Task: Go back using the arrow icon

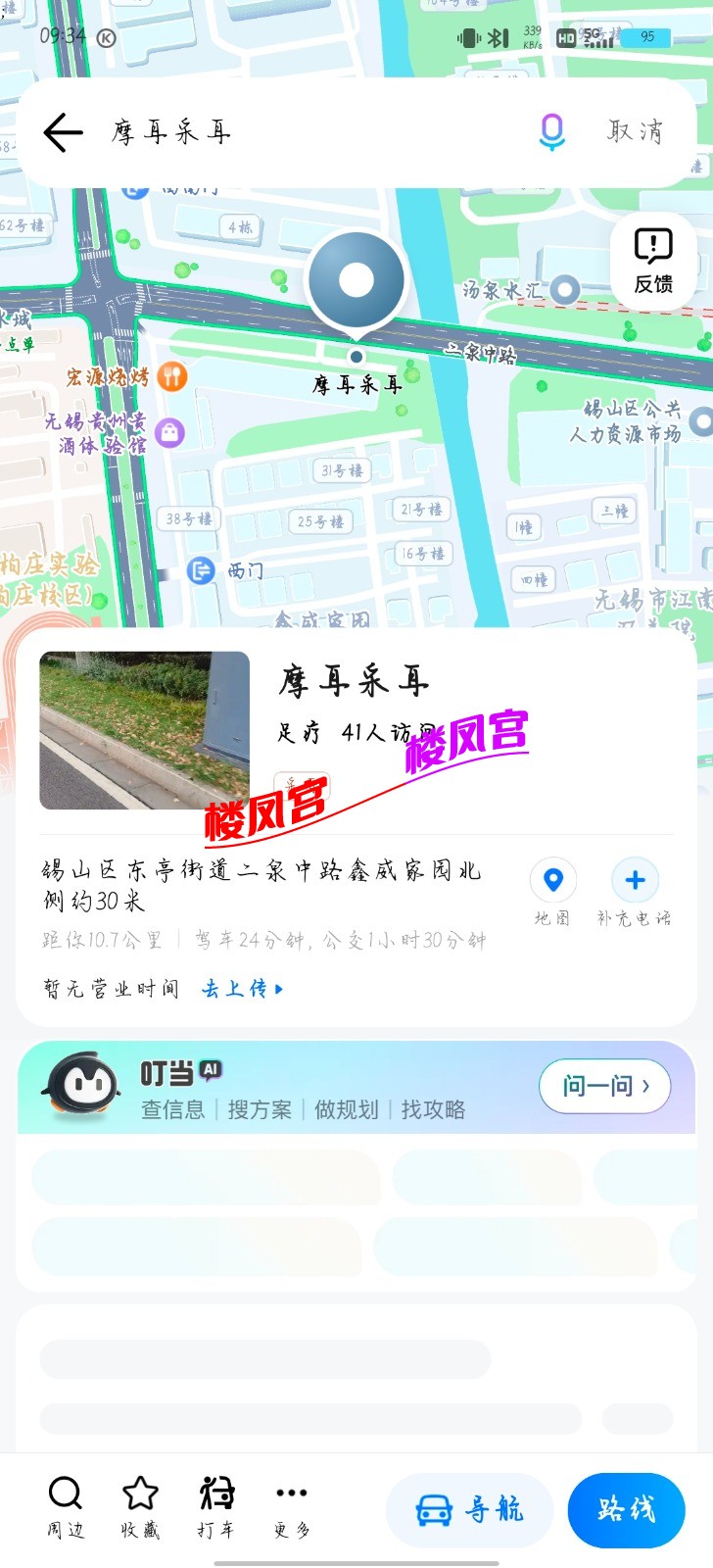Action: coord(63,132)
